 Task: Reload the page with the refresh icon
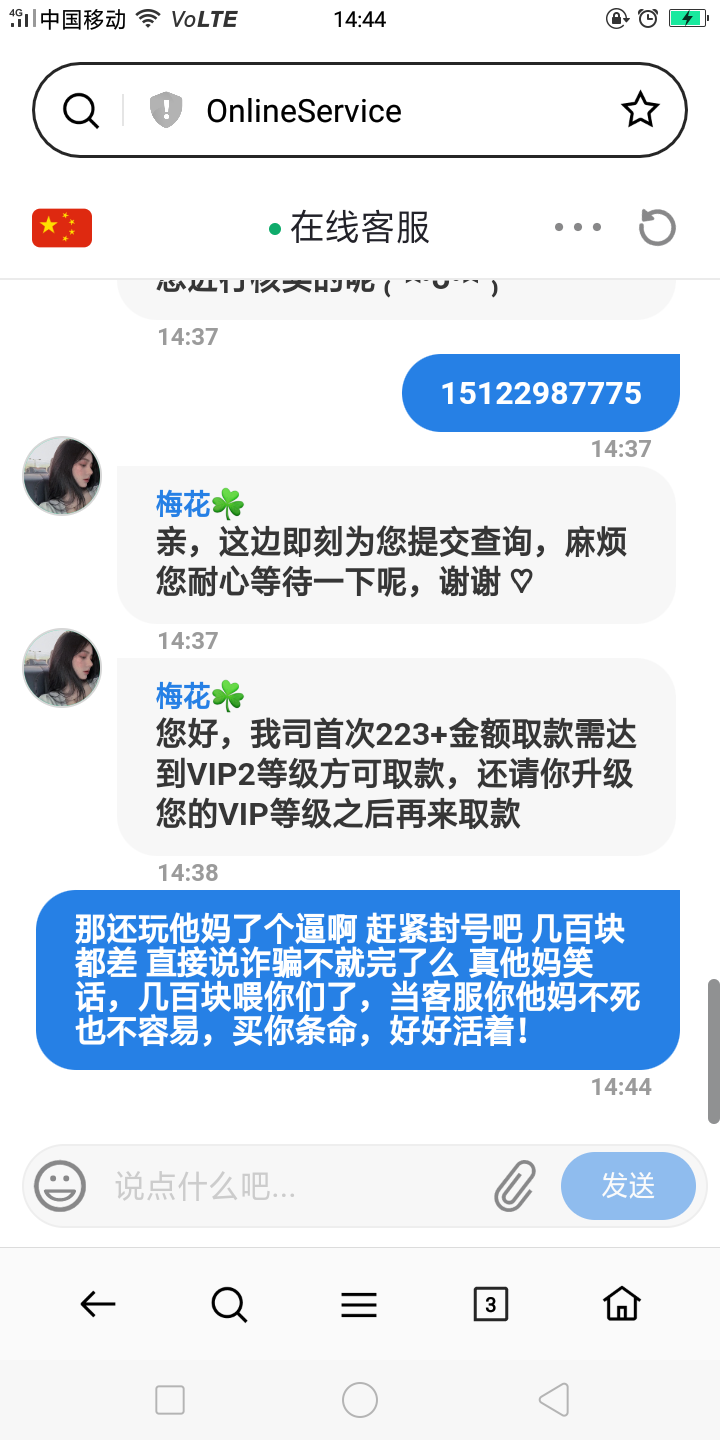point(656,228)
